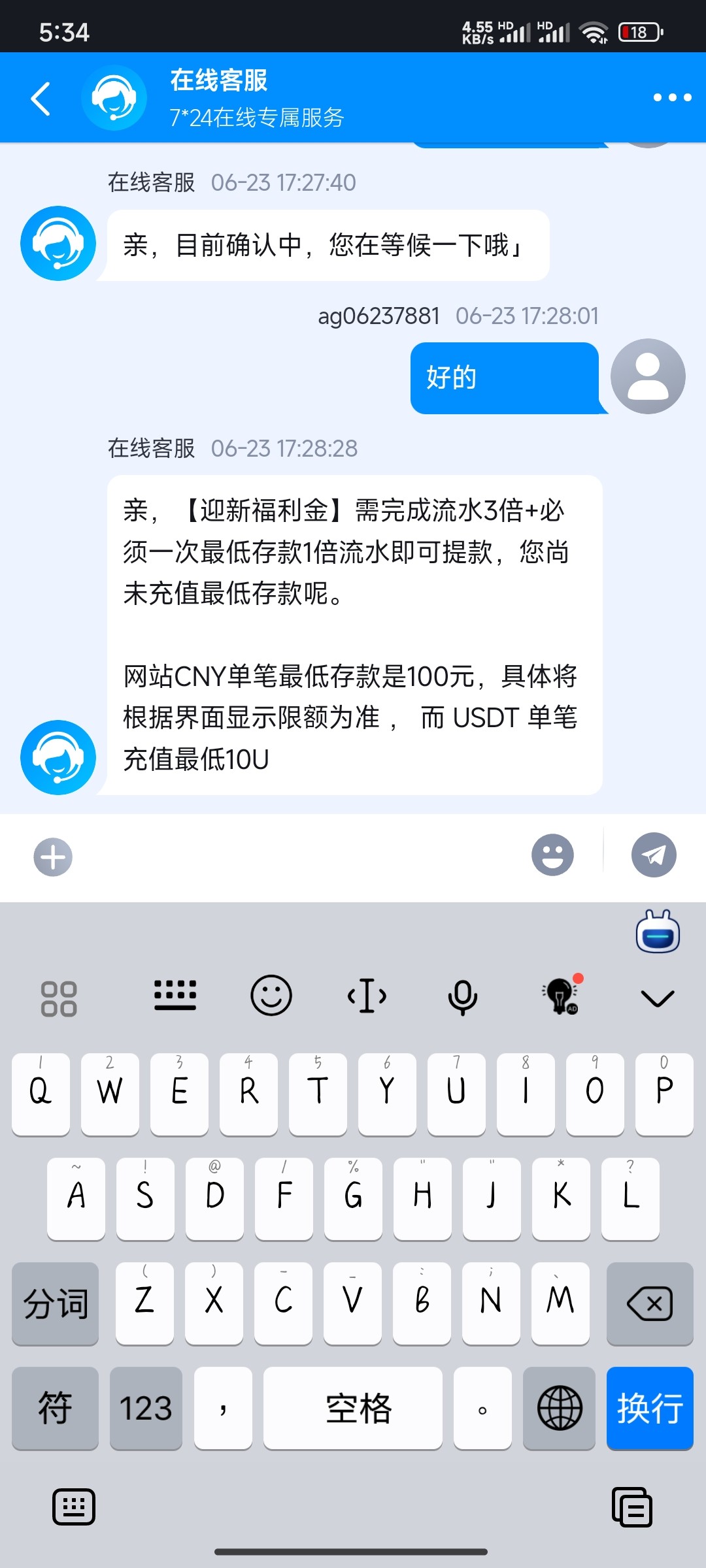Switch keyboard layout from the toolbar
This screenshot has width=706, height=1568.
(x=175, y=996)
